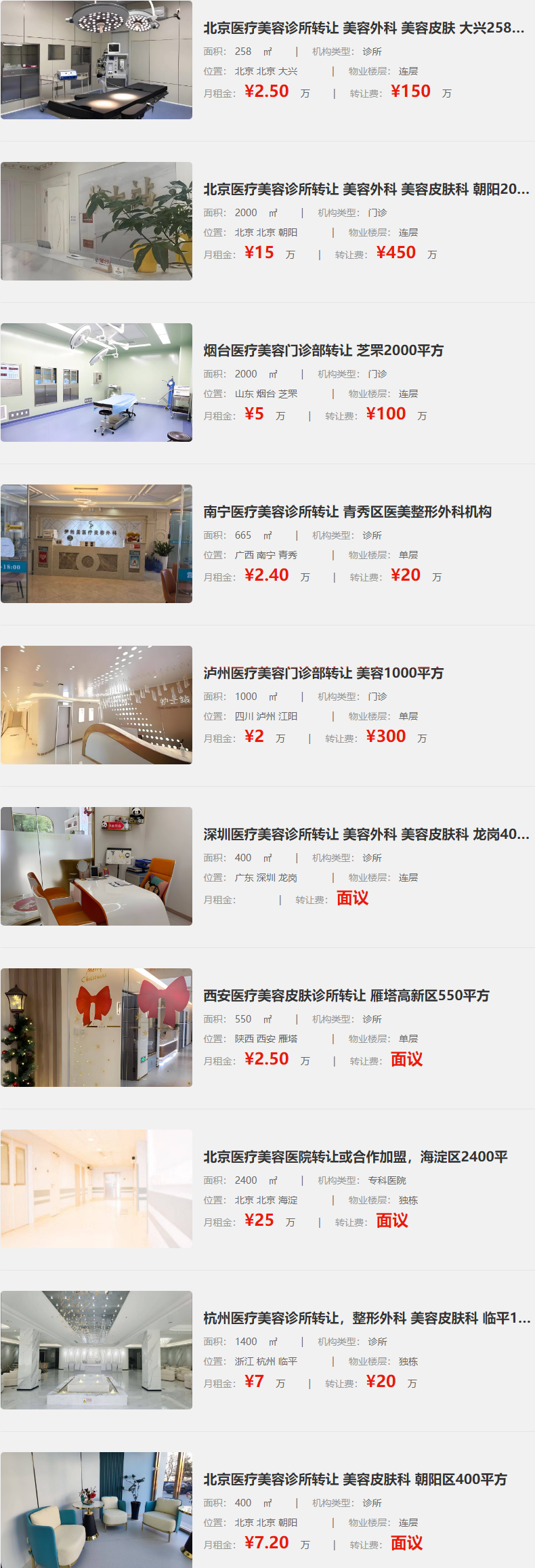This screenshot has width=535, height=1568.
Task: Open the 258㎡ Beijing Daxing clinic listing
Action: (x=364, y=28)
